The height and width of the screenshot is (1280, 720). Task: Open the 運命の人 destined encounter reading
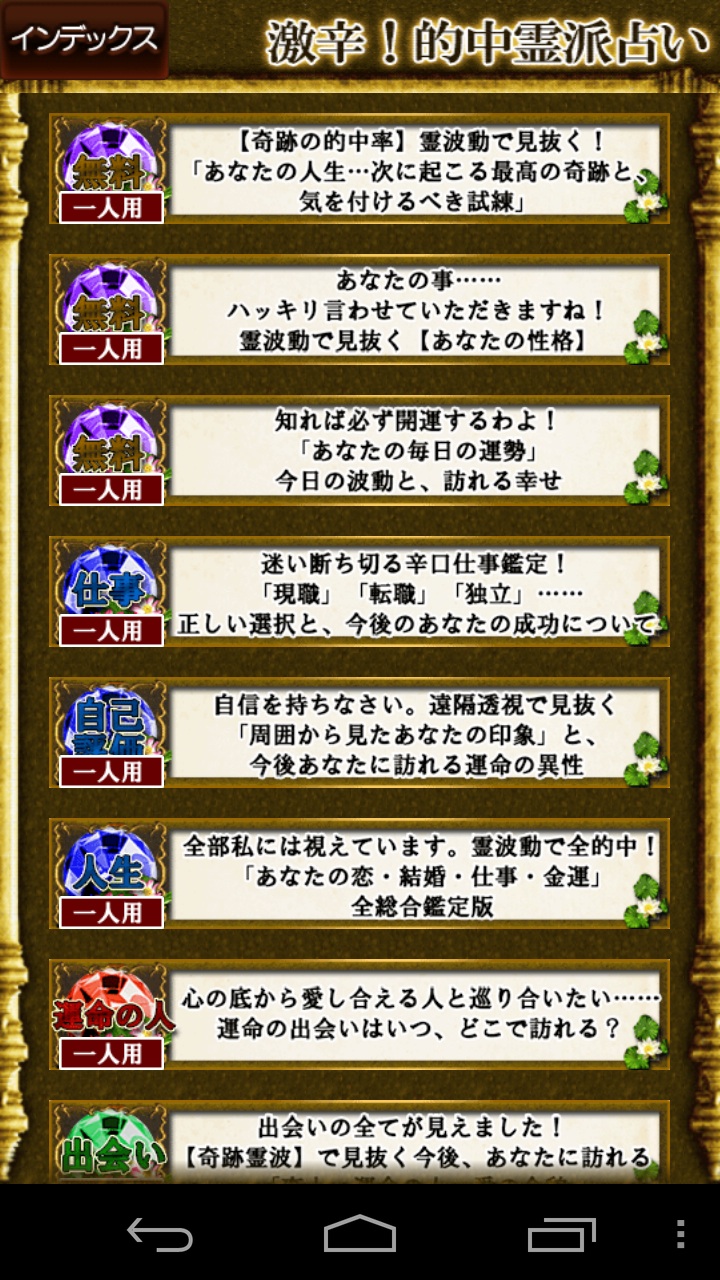click(360, 1015)
